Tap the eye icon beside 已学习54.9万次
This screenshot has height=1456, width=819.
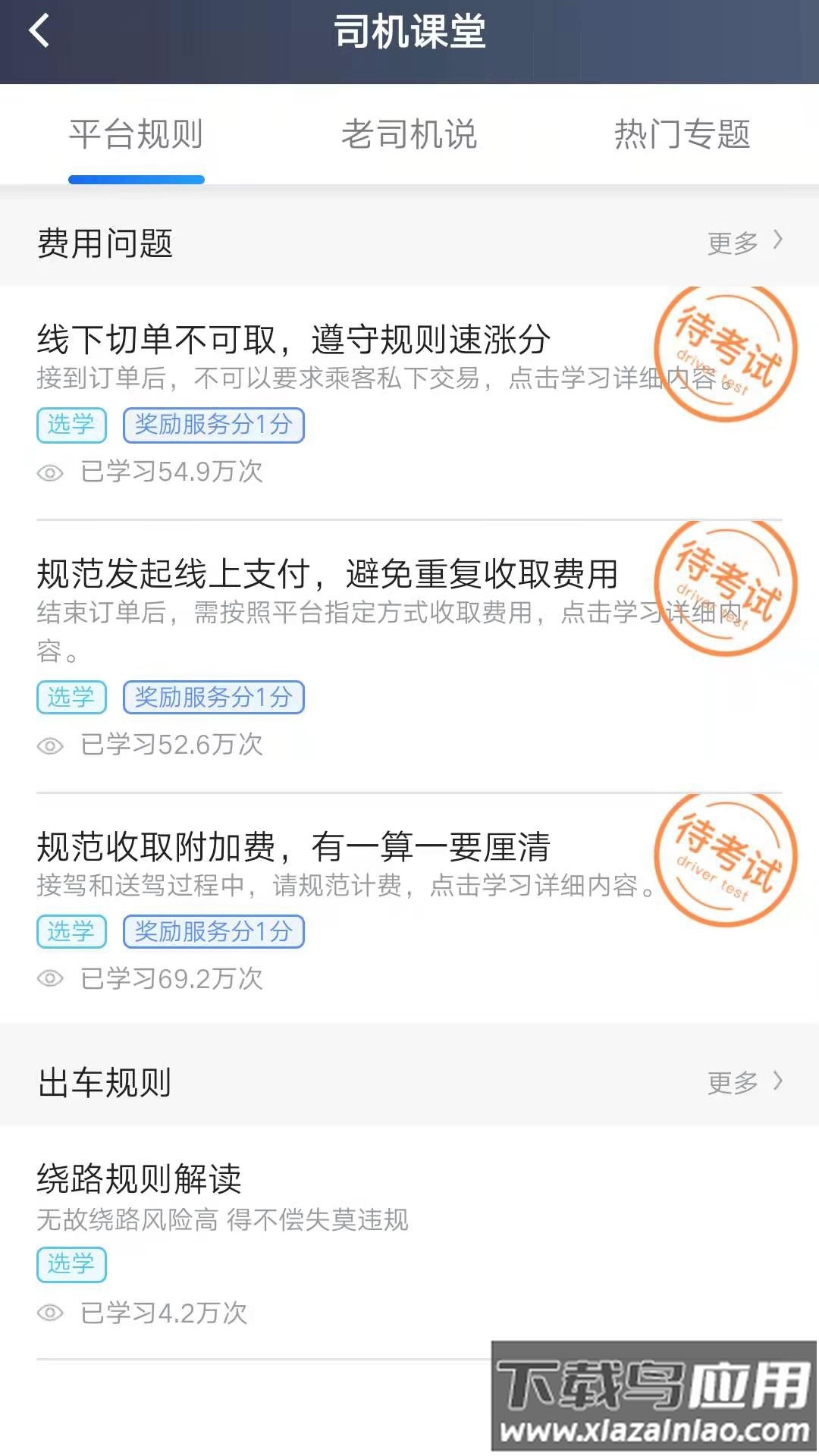pos(49,472)
